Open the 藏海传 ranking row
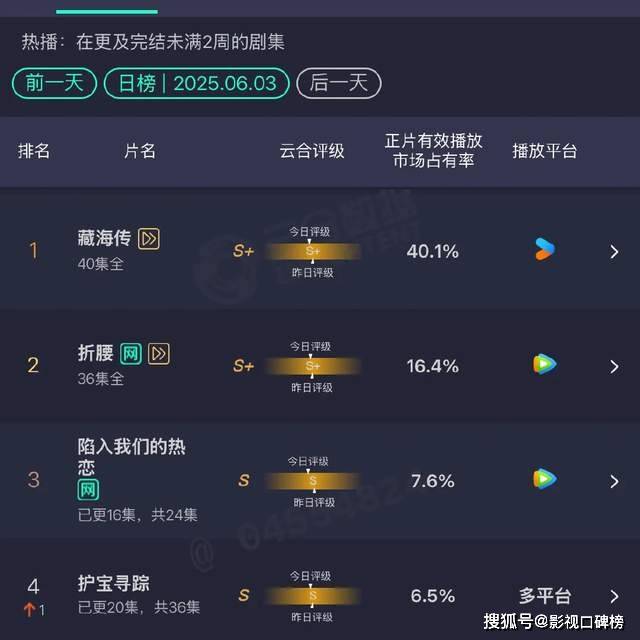Image resolution: width=640 pixels, height=640 pixels. click(615, 252)
